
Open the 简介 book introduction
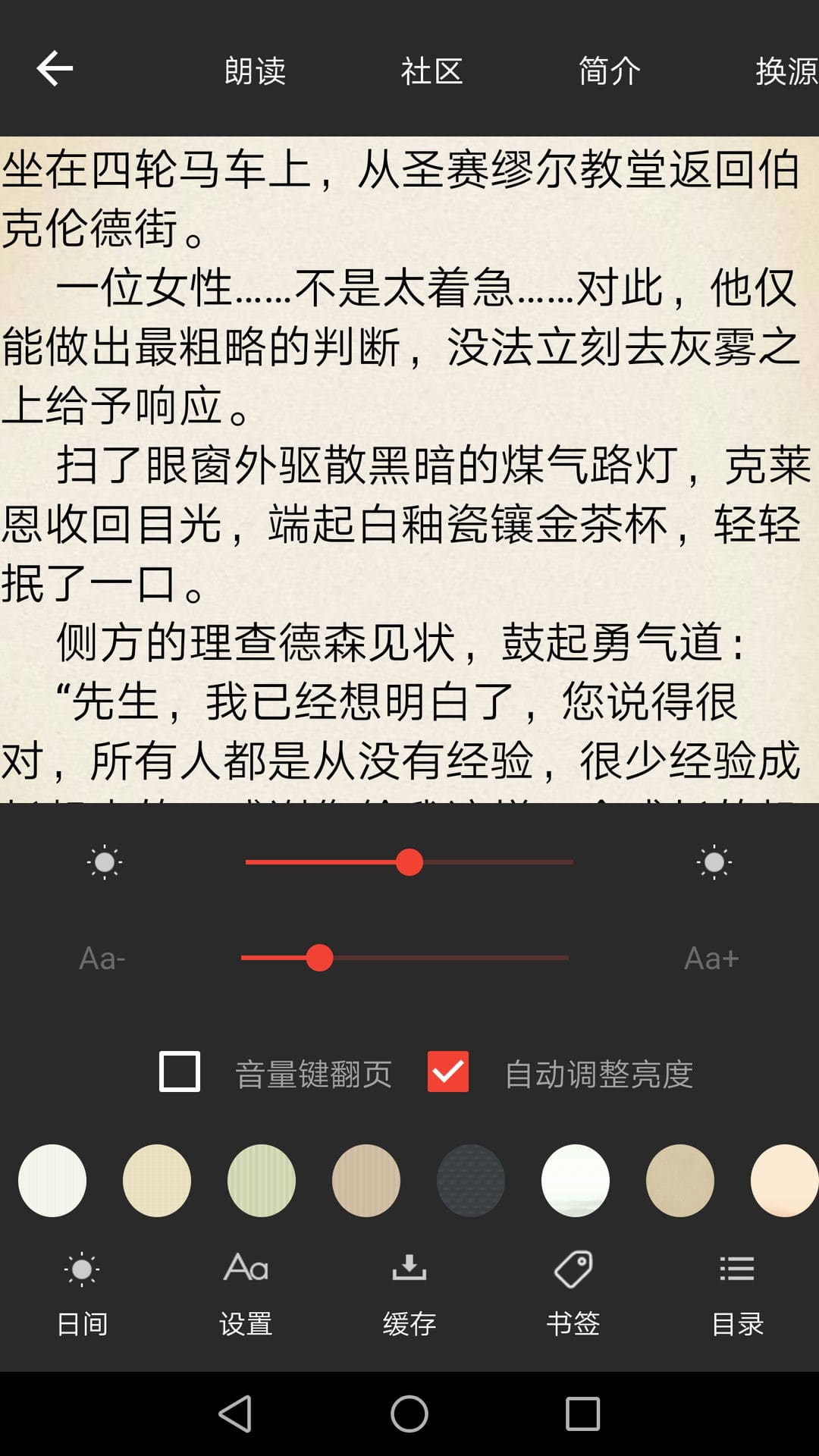[x=609, y=71]
